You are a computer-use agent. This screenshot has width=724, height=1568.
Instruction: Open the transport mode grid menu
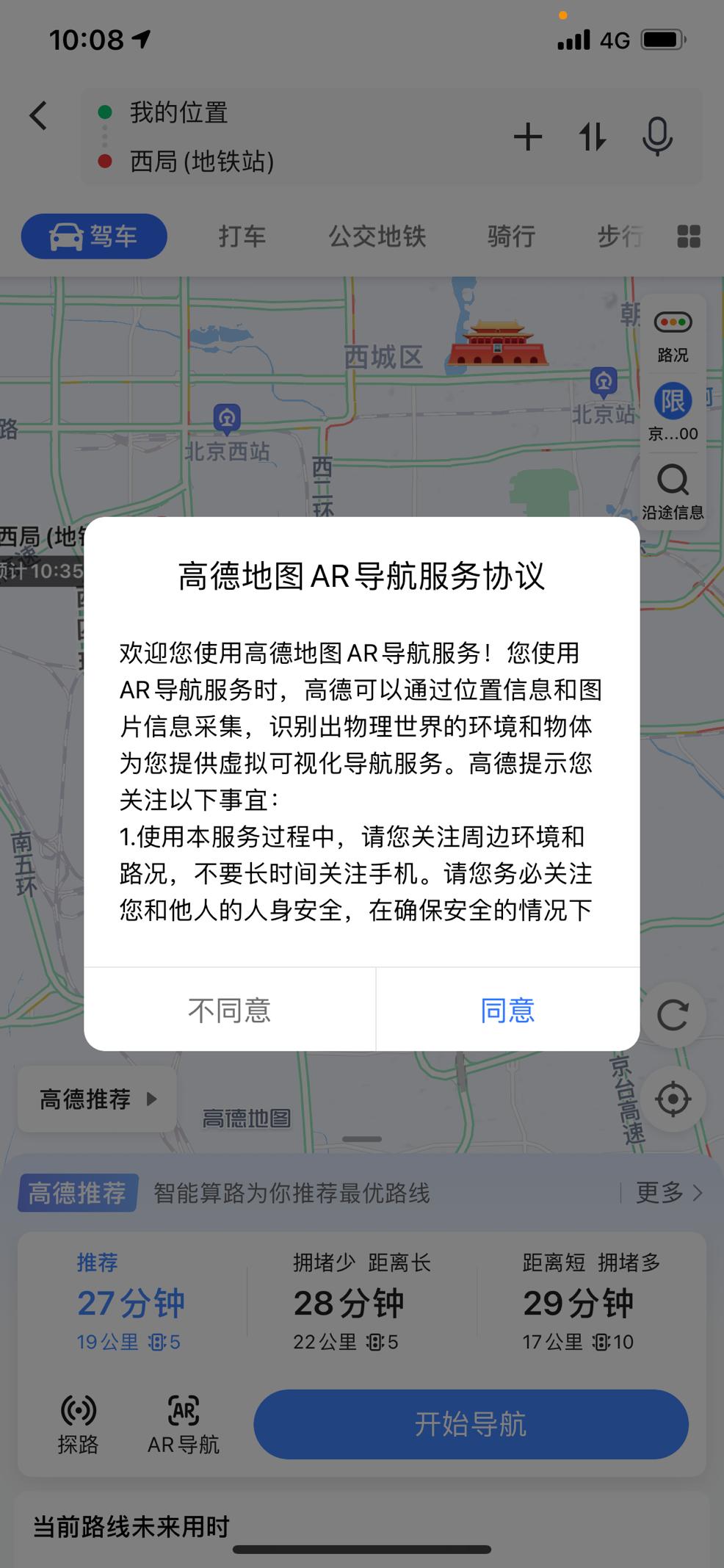click(687, 236)
